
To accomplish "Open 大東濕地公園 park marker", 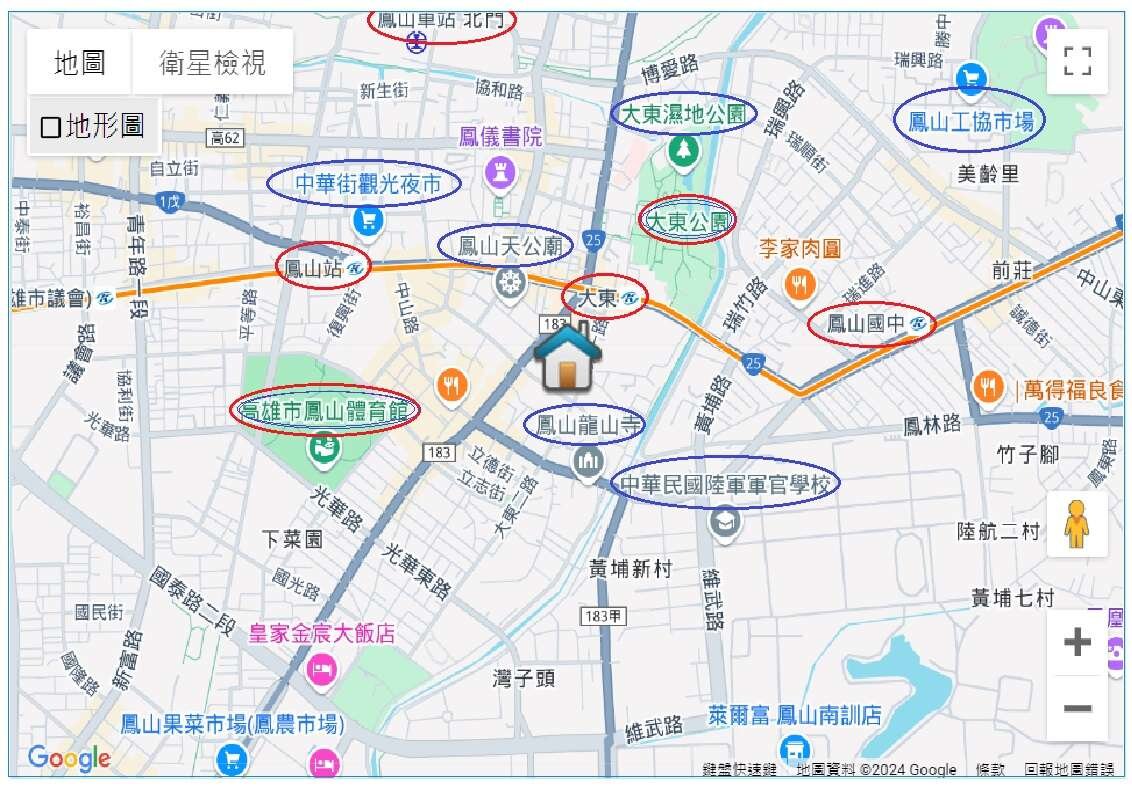I will (x=684, y=149).
